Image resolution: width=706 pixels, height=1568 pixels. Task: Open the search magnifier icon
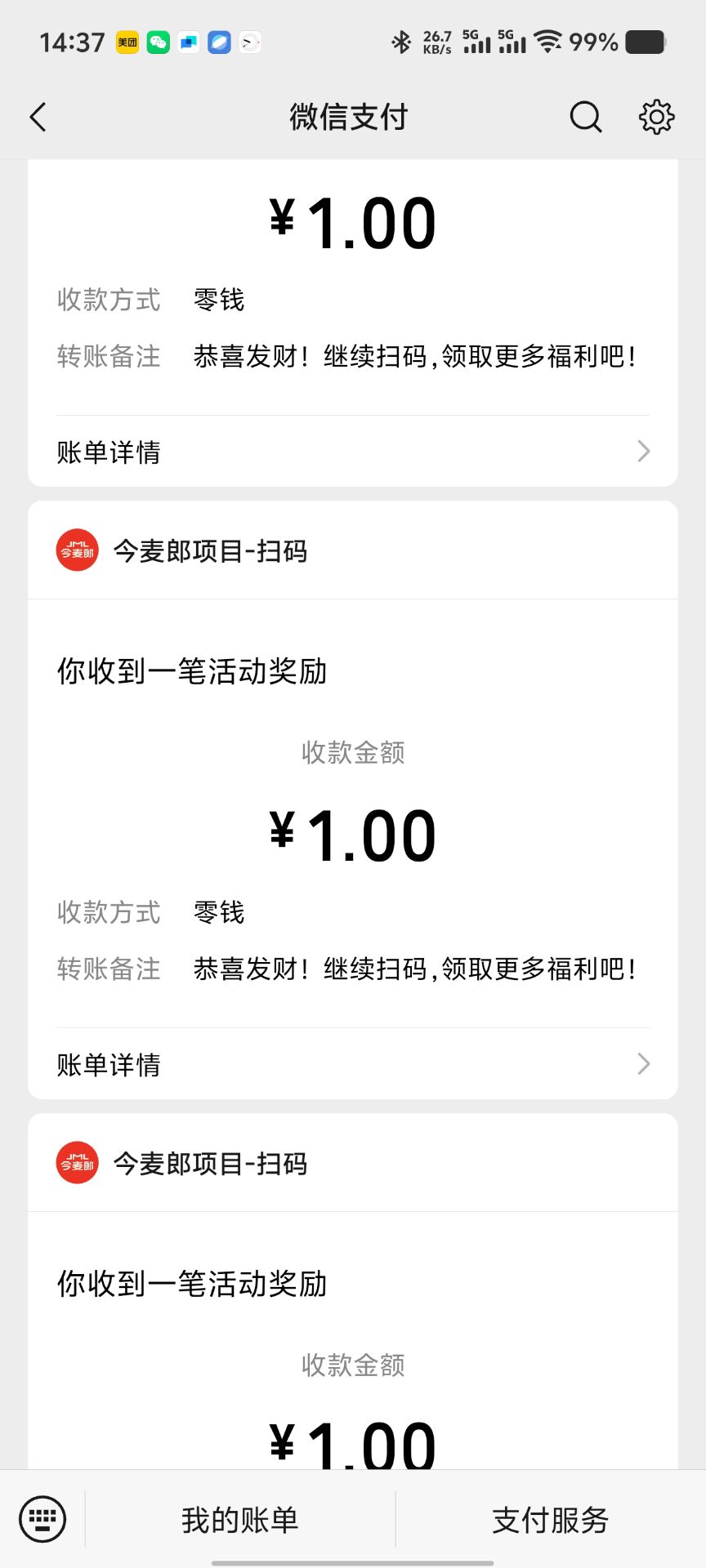pos(585,117)
